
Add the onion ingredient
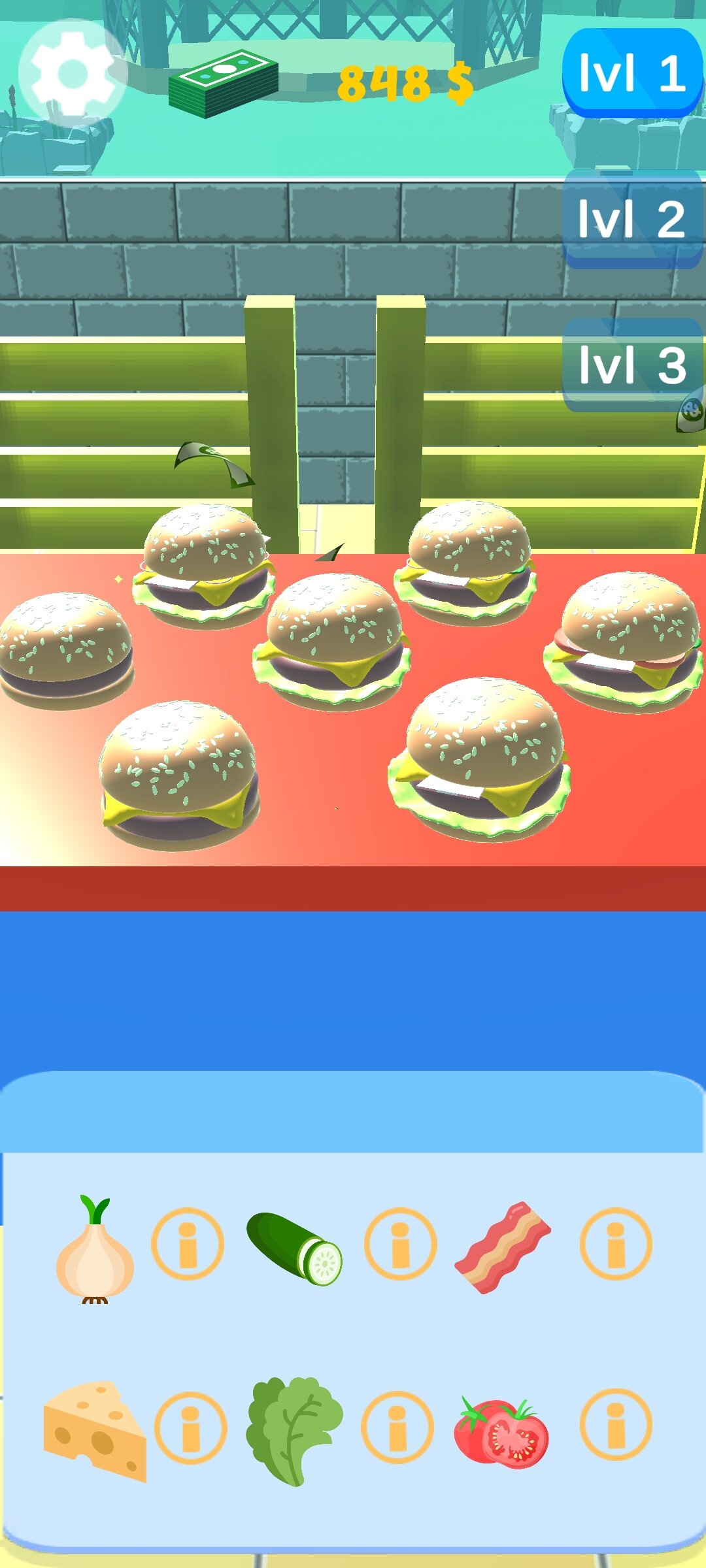pyautogui.click(x=95, y=1250)
